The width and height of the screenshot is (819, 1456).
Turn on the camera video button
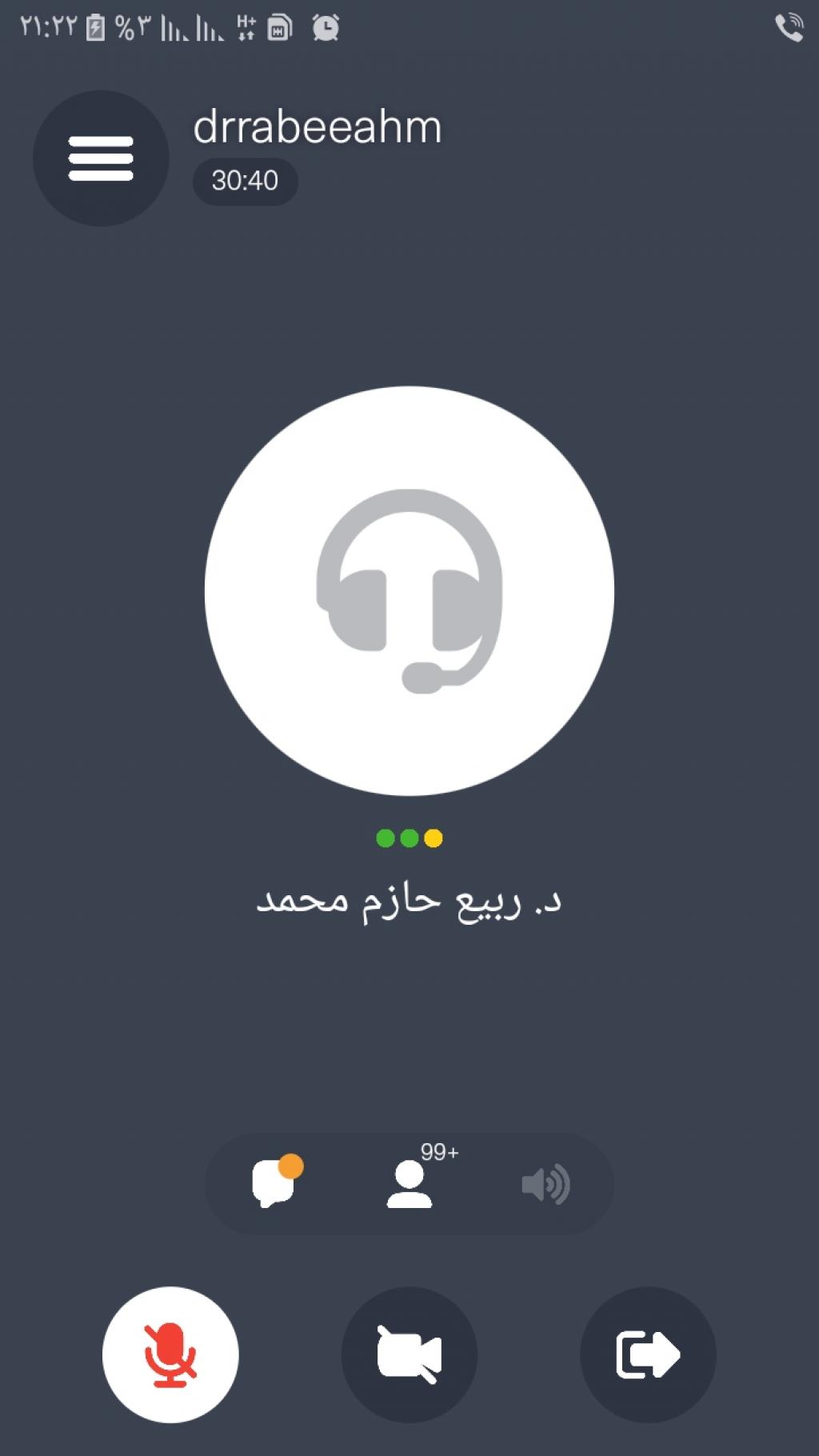coord(409,1354)
